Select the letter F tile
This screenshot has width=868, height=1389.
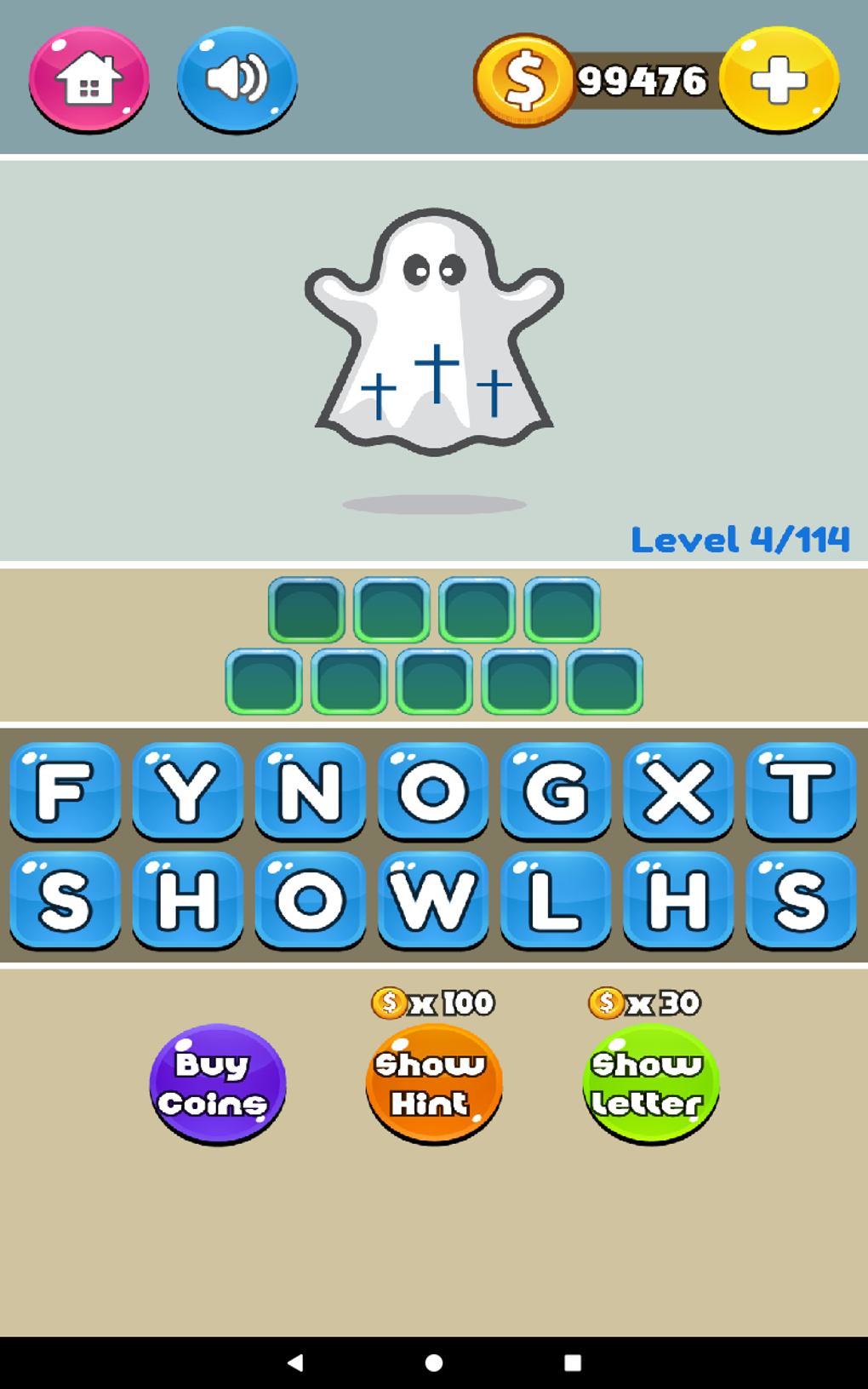[66, 792]
